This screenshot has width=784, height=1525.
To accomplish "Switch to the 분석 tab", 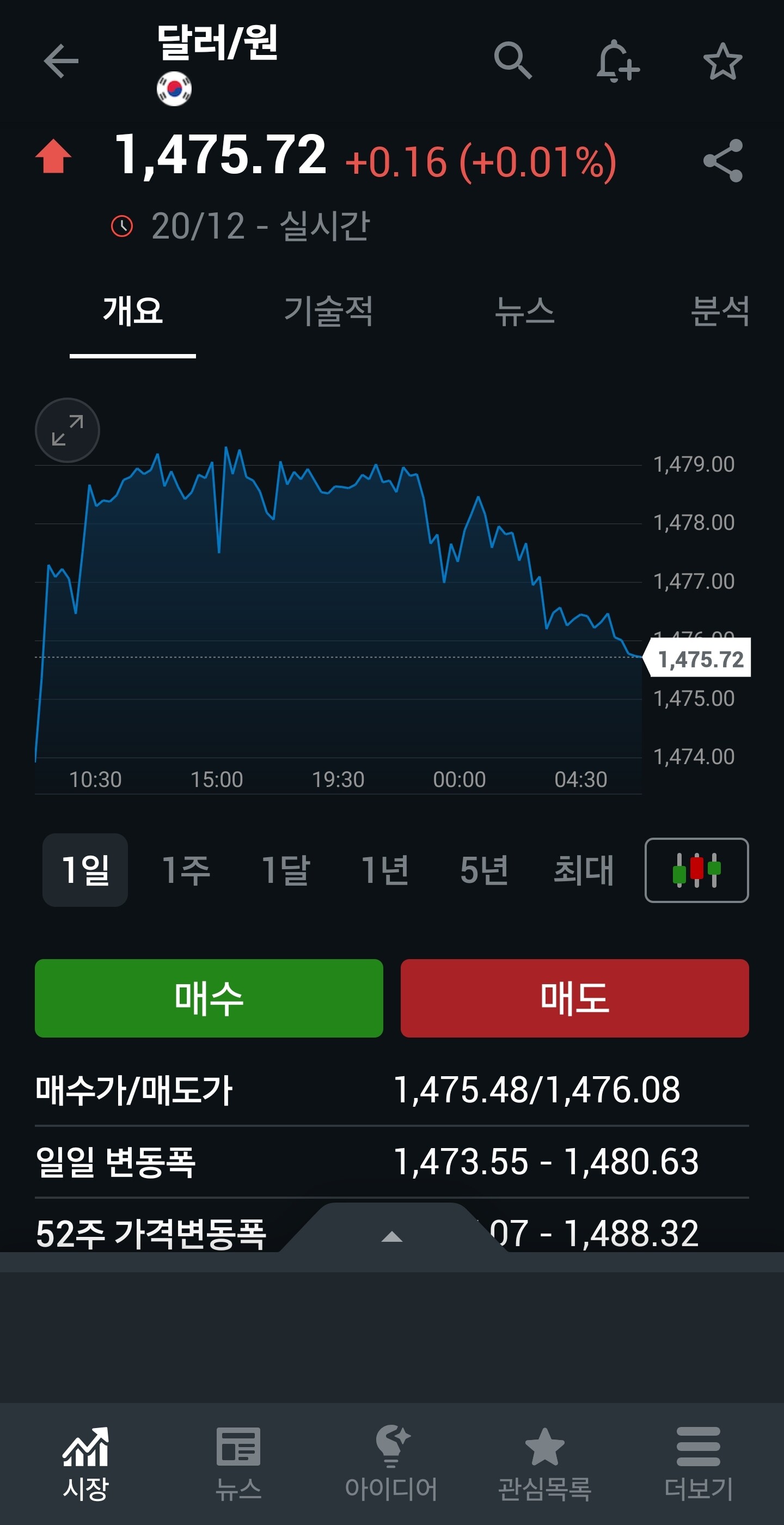I will coord(720,311).
